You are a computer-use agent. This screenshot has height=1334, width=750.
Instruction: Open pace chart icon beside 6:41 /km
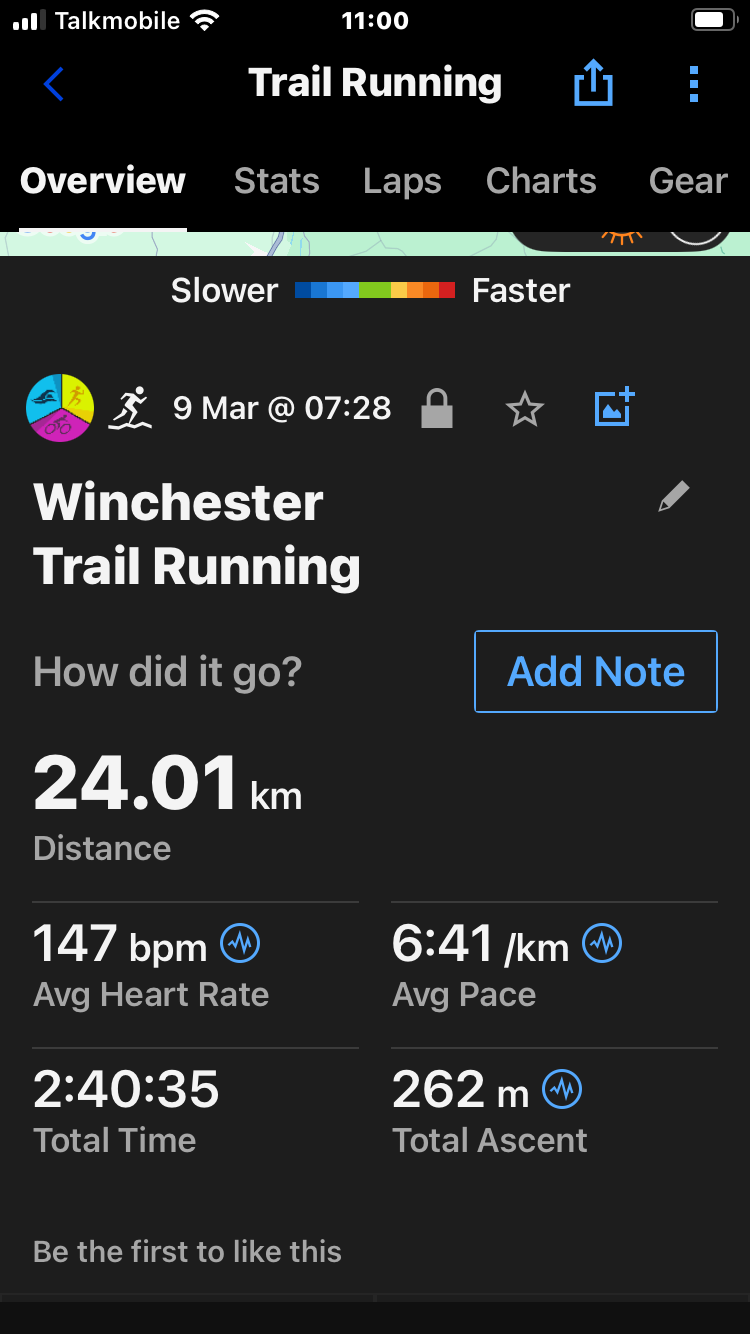coord(602,943)
